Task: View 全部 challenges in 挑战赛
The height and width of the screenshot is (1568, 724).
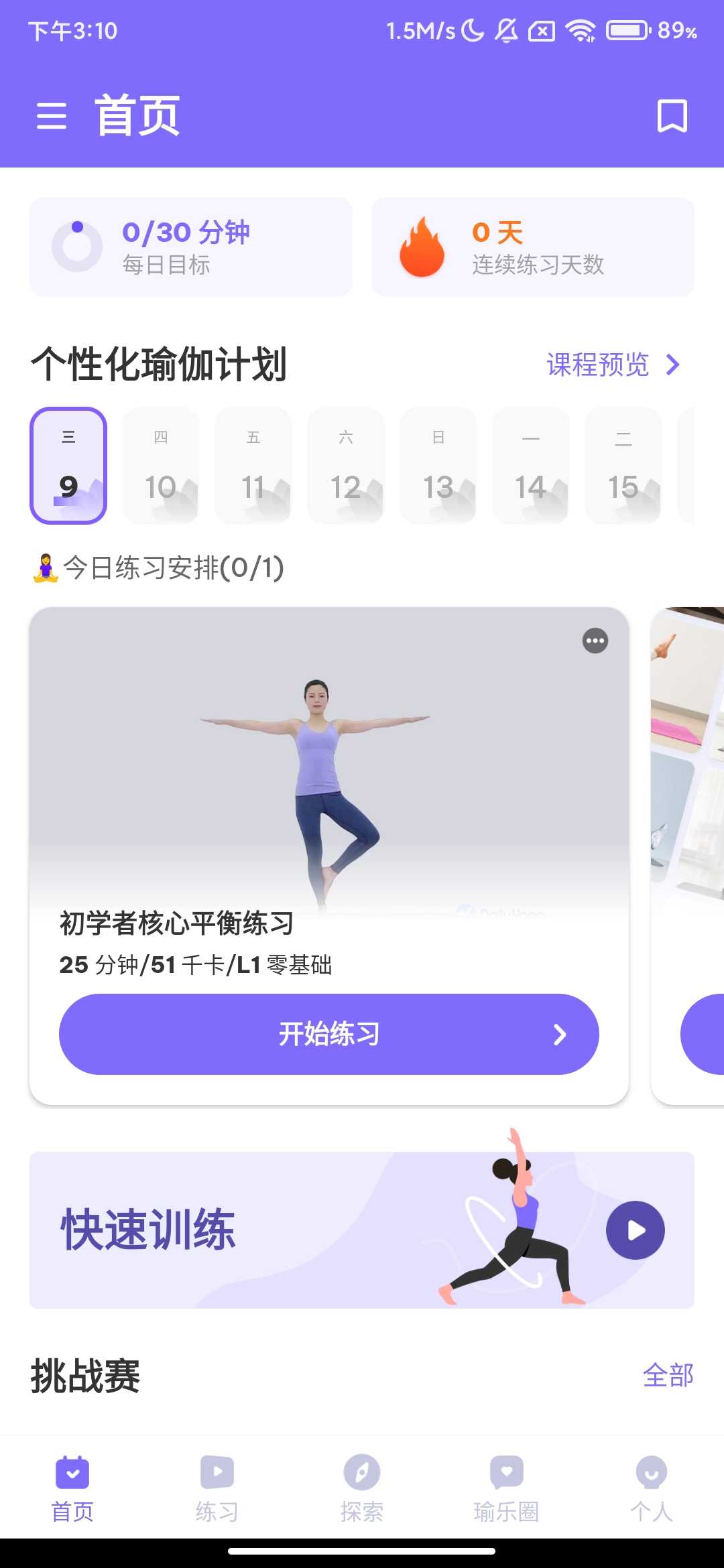Action: 668,1375
